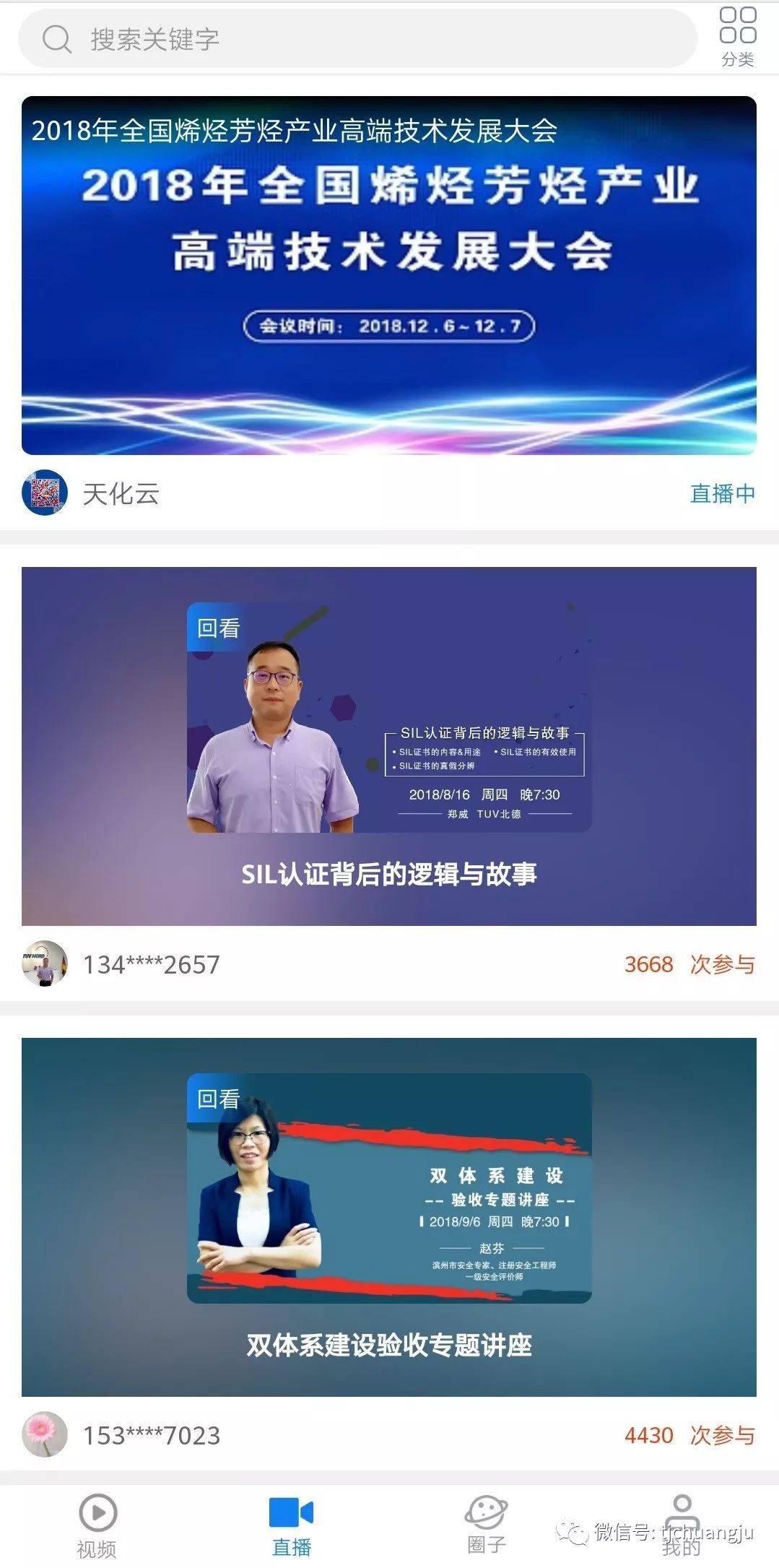
Task: Select the 直播 tab
Action: point(292,1525)
